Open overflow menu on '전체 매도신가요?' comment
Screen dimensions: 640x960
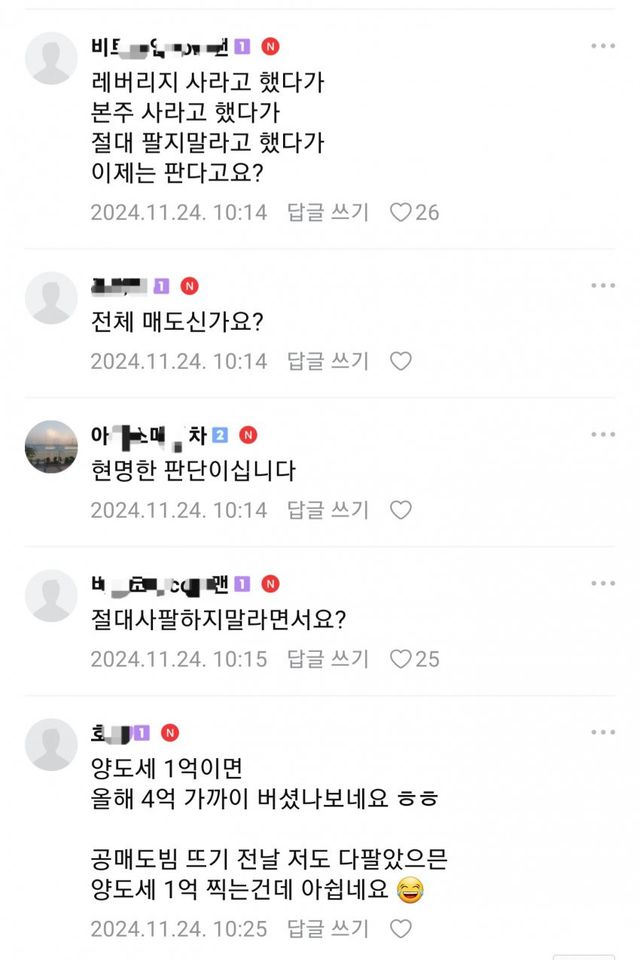click(603, 286)
